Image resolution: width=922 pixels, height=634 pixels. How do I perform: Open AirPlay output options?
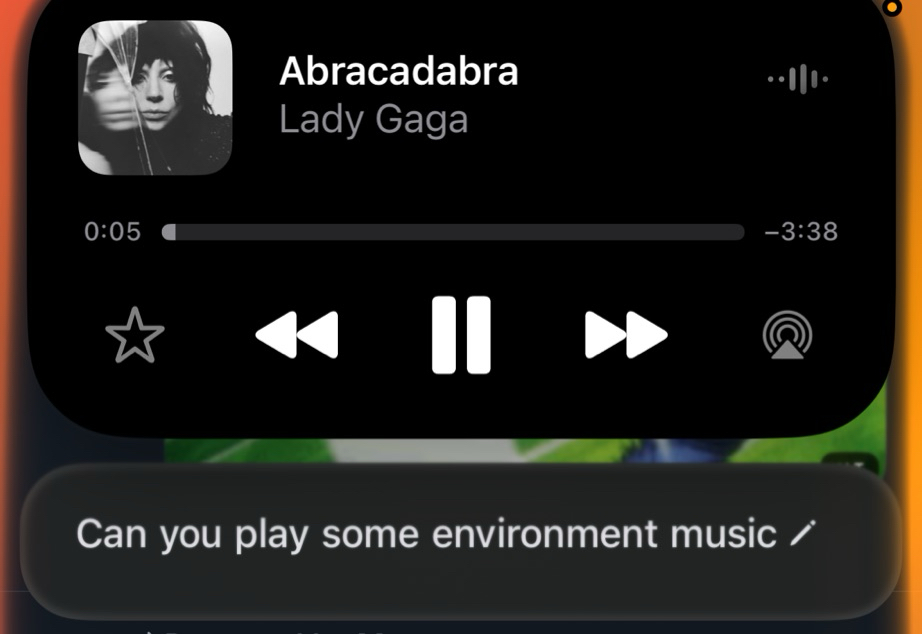click(x=787, y=336)
